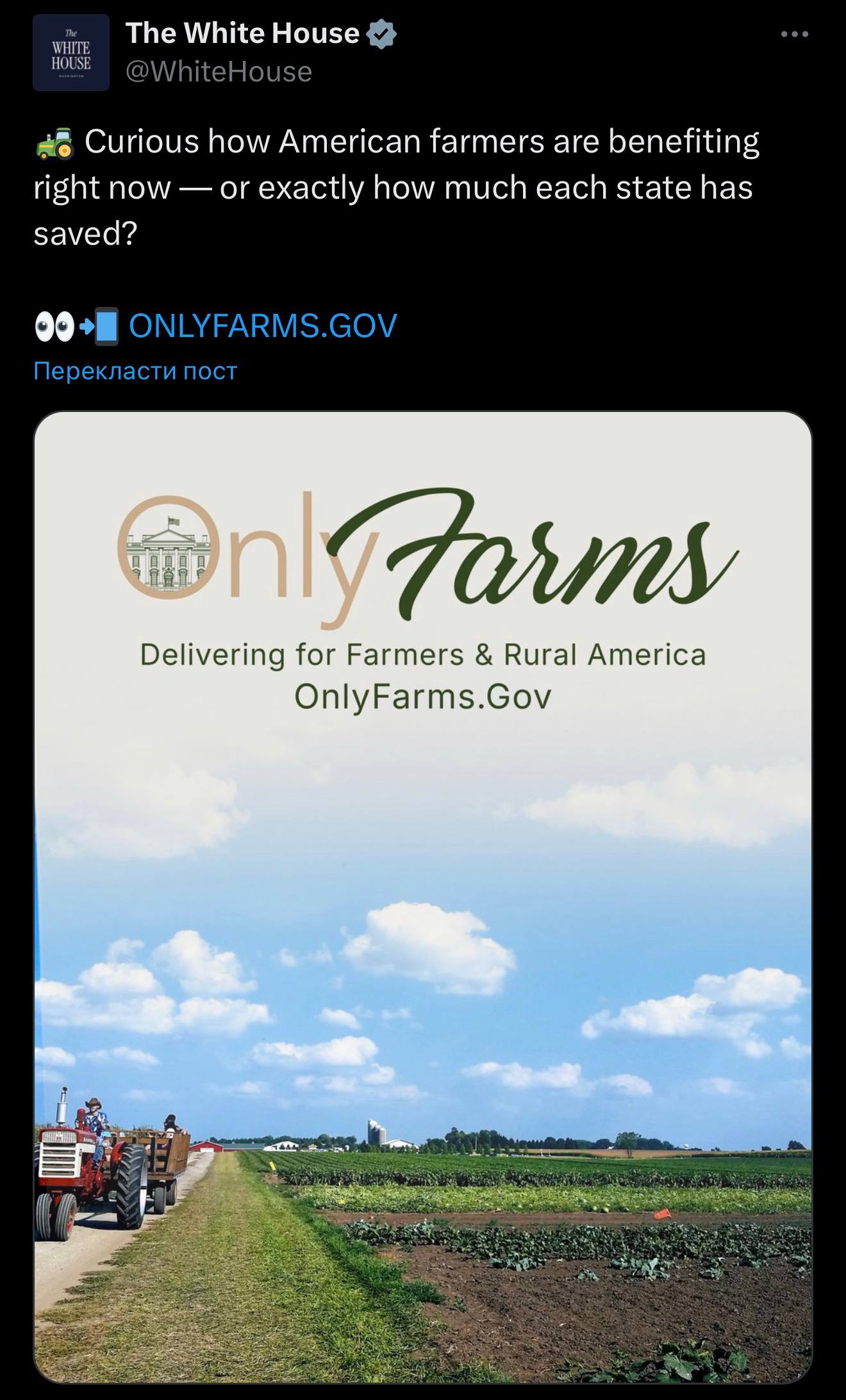The width and height of the screenshot is (846, 1400).
Task: Open The White House account name
Action: (242, 33)
